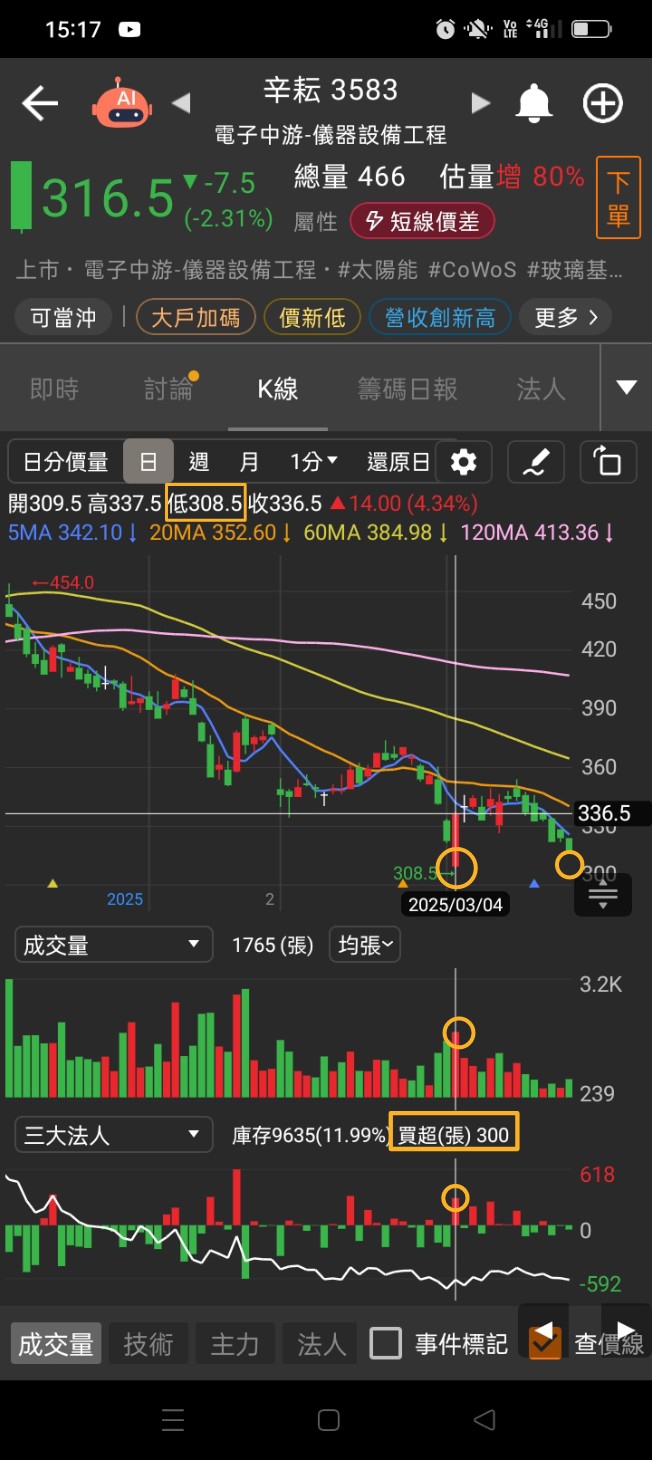
Task: Open the 短線價差 attribute tag
Action: click(422, 221)
